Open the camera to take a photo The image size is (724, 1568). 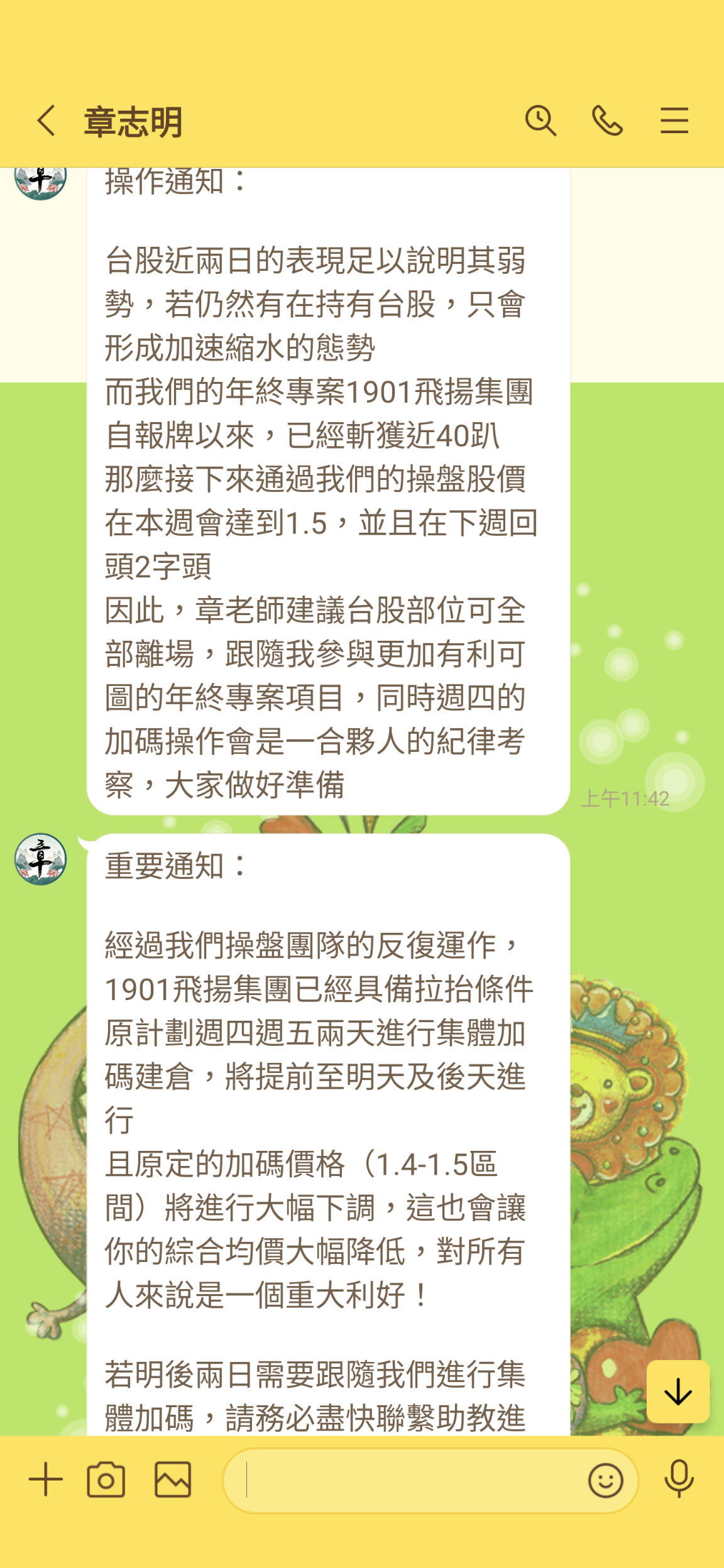click(x=106, y=1480)
